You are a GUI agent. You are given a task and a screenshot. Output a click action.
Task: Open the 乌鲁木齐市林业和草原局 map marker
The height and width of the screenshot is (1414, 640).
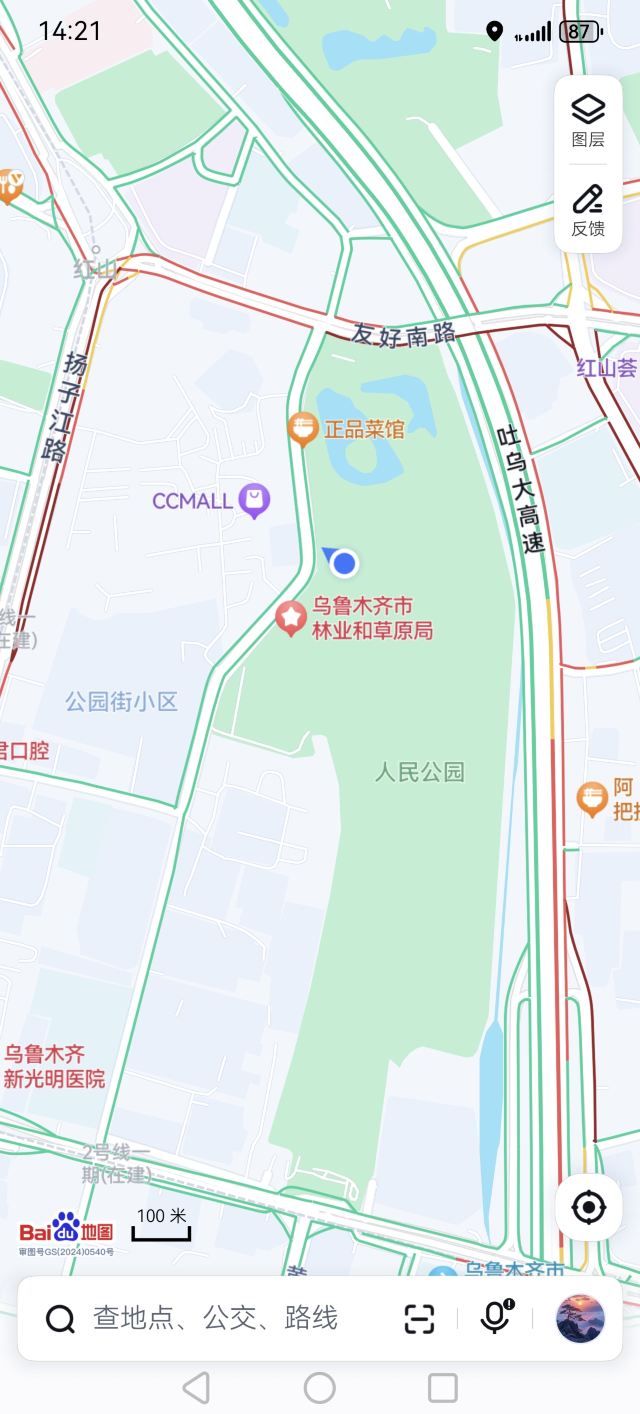pyautogui.click(x=291, y=618)
